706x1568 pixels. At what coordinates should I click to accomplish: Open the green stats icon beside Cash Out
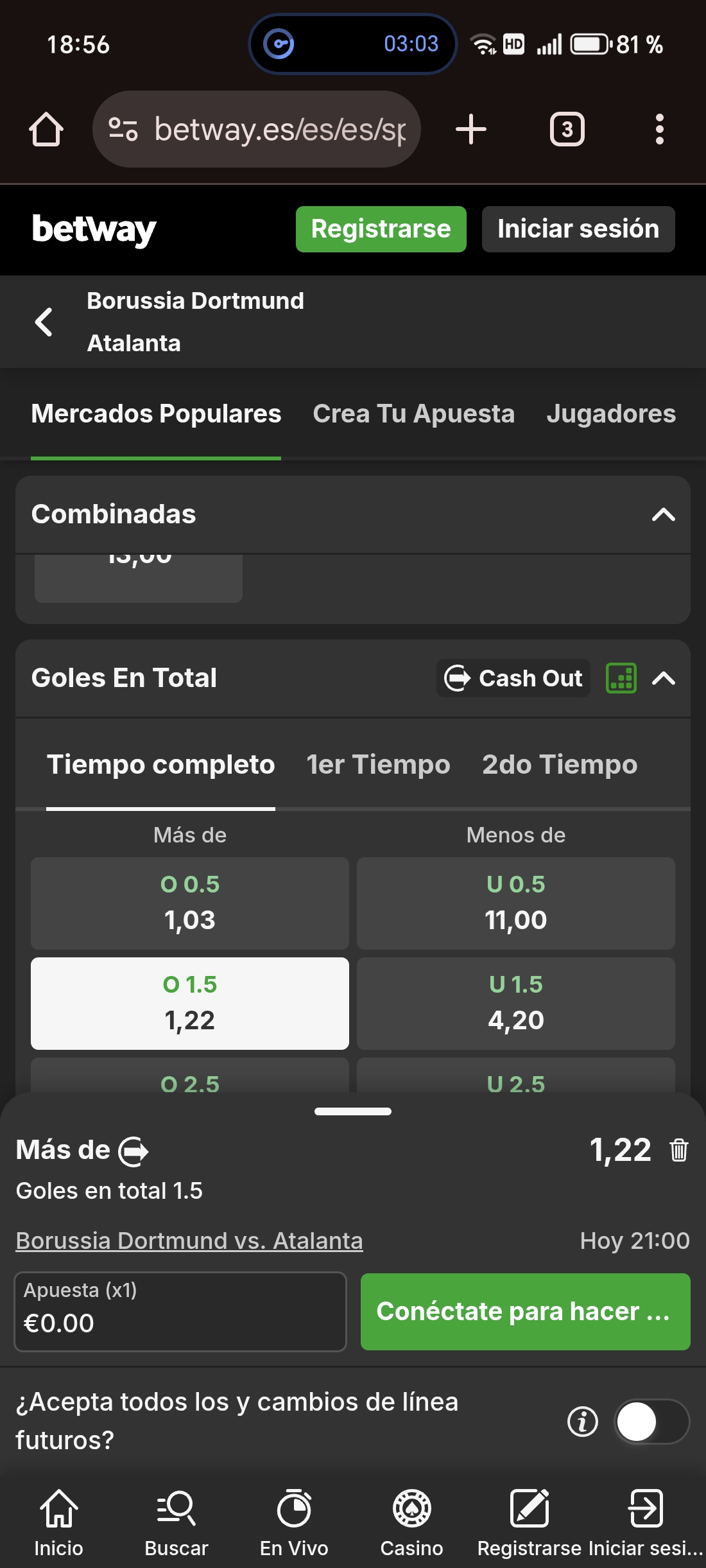pyautogui.click(x=621, y=678)
